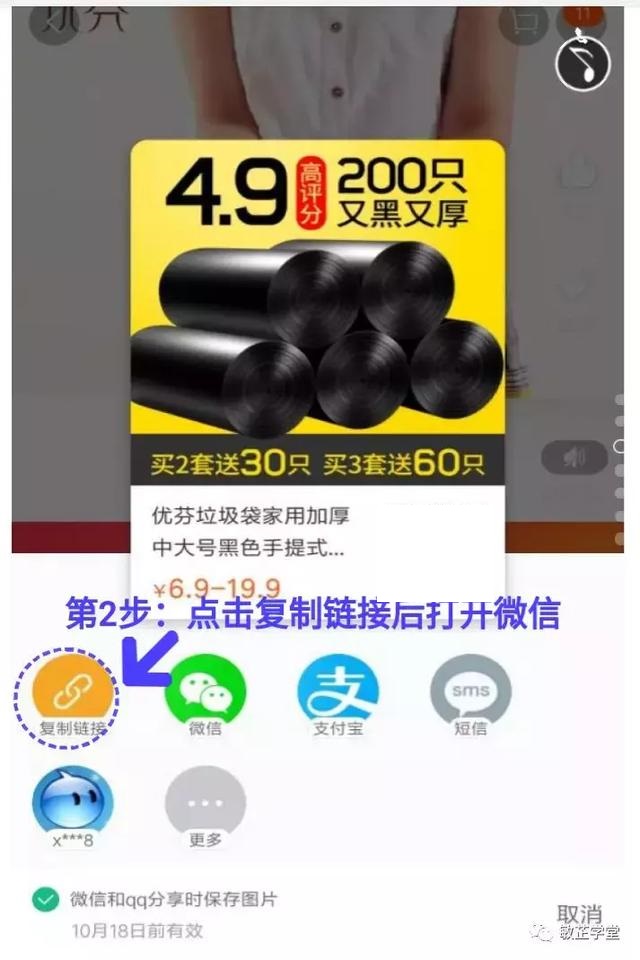
Task: Share via 支付宝
Action: point(338,690)
